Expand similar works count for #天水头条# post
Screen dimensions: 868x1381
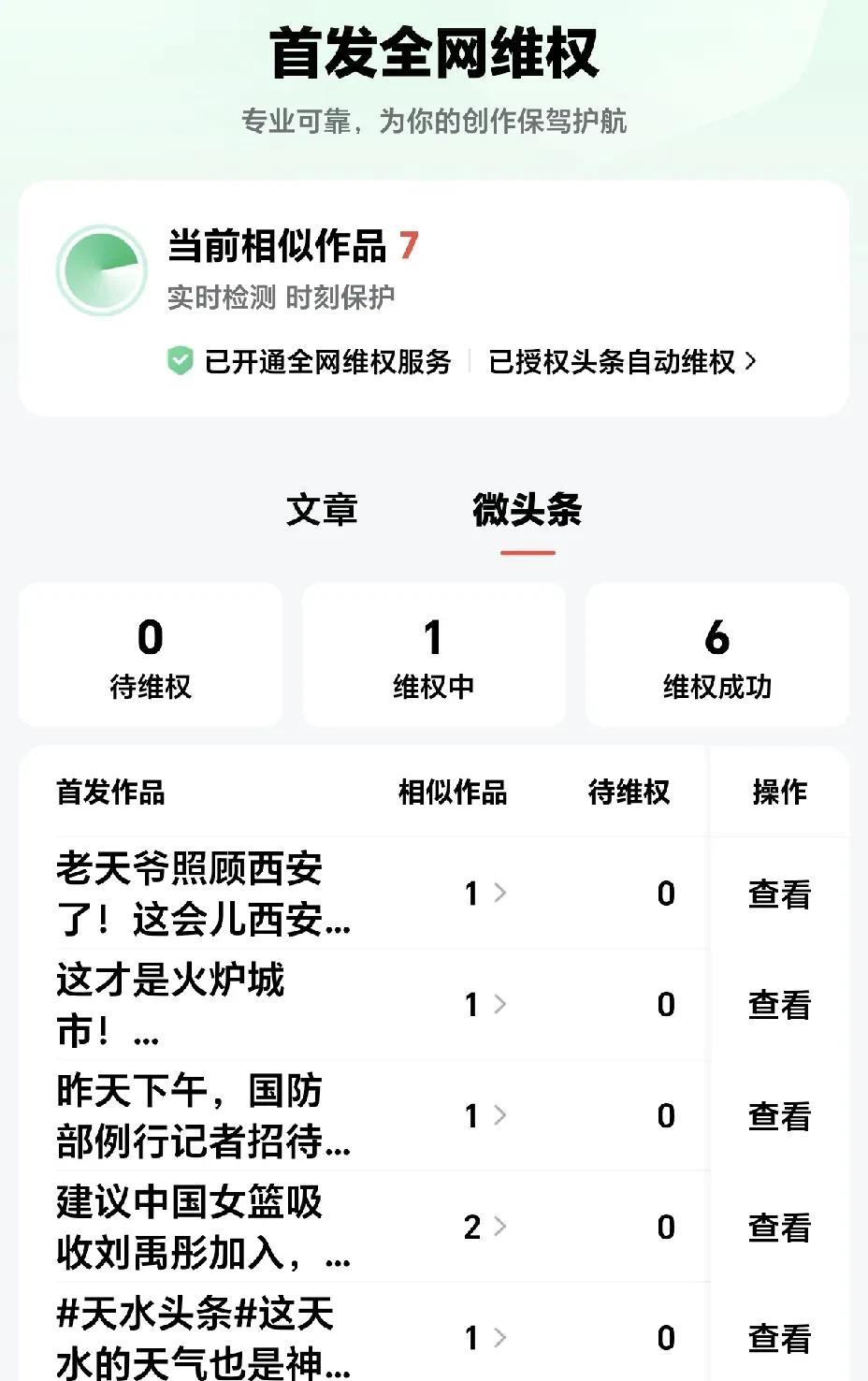click(x=485, y=1338)
